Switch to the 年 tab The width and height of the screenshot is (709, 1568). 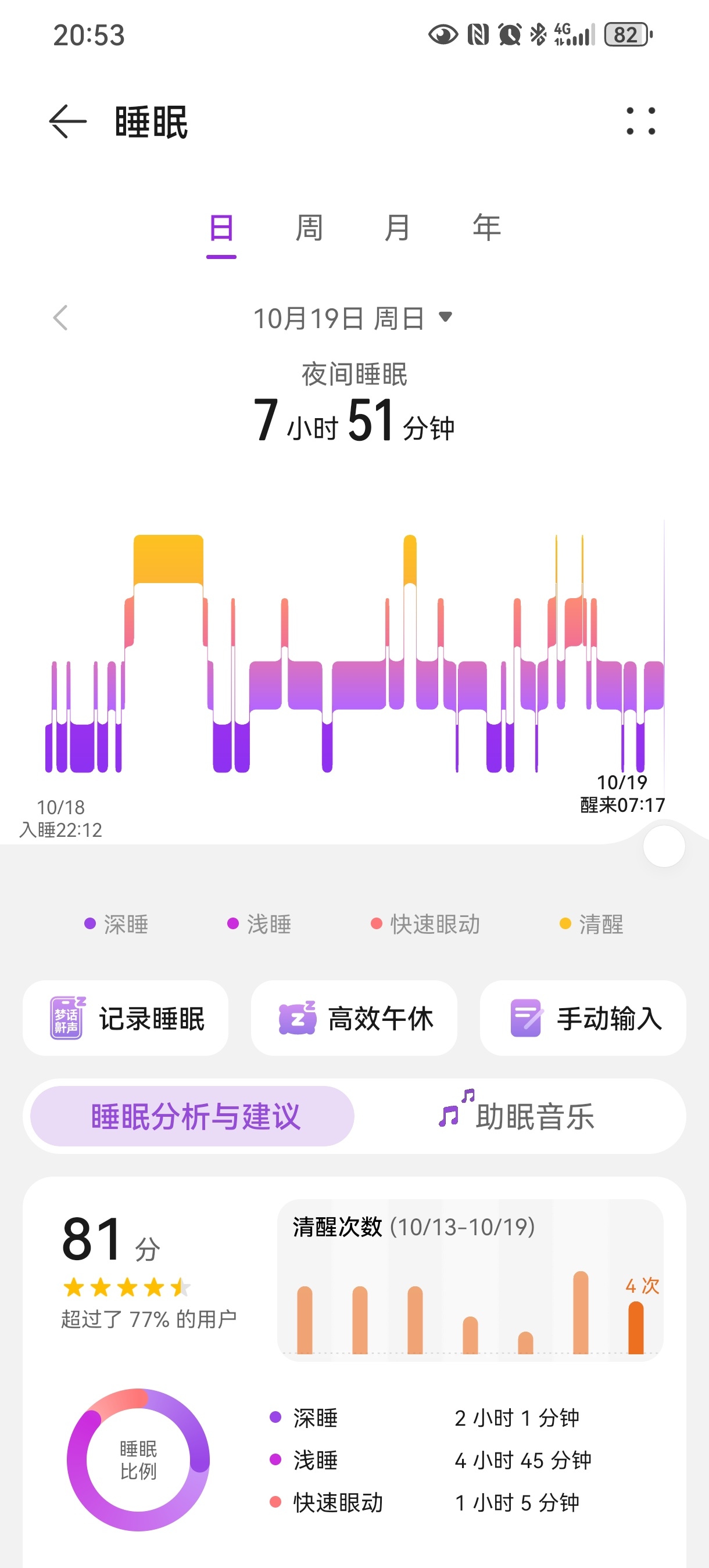(x=486, y=229)
